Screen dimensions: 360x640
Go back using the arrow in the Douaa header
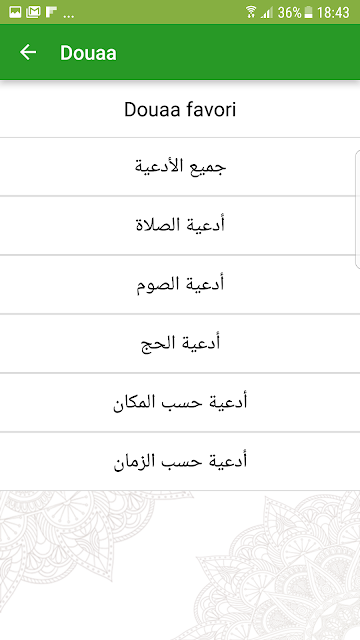pyautogui.click(x=28, y=52)
